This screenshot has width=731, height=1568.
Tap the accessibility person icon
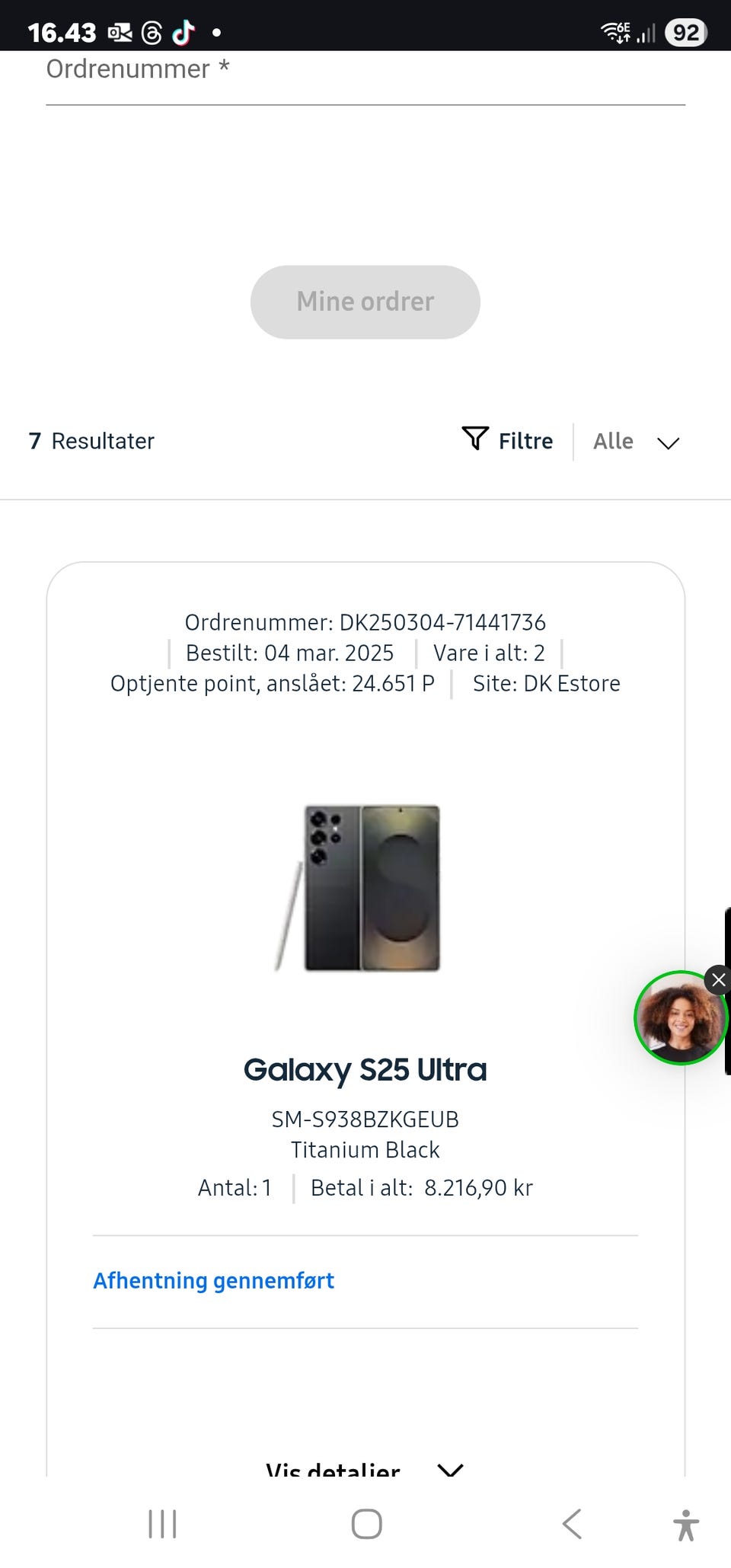[x=686, y=1525]
